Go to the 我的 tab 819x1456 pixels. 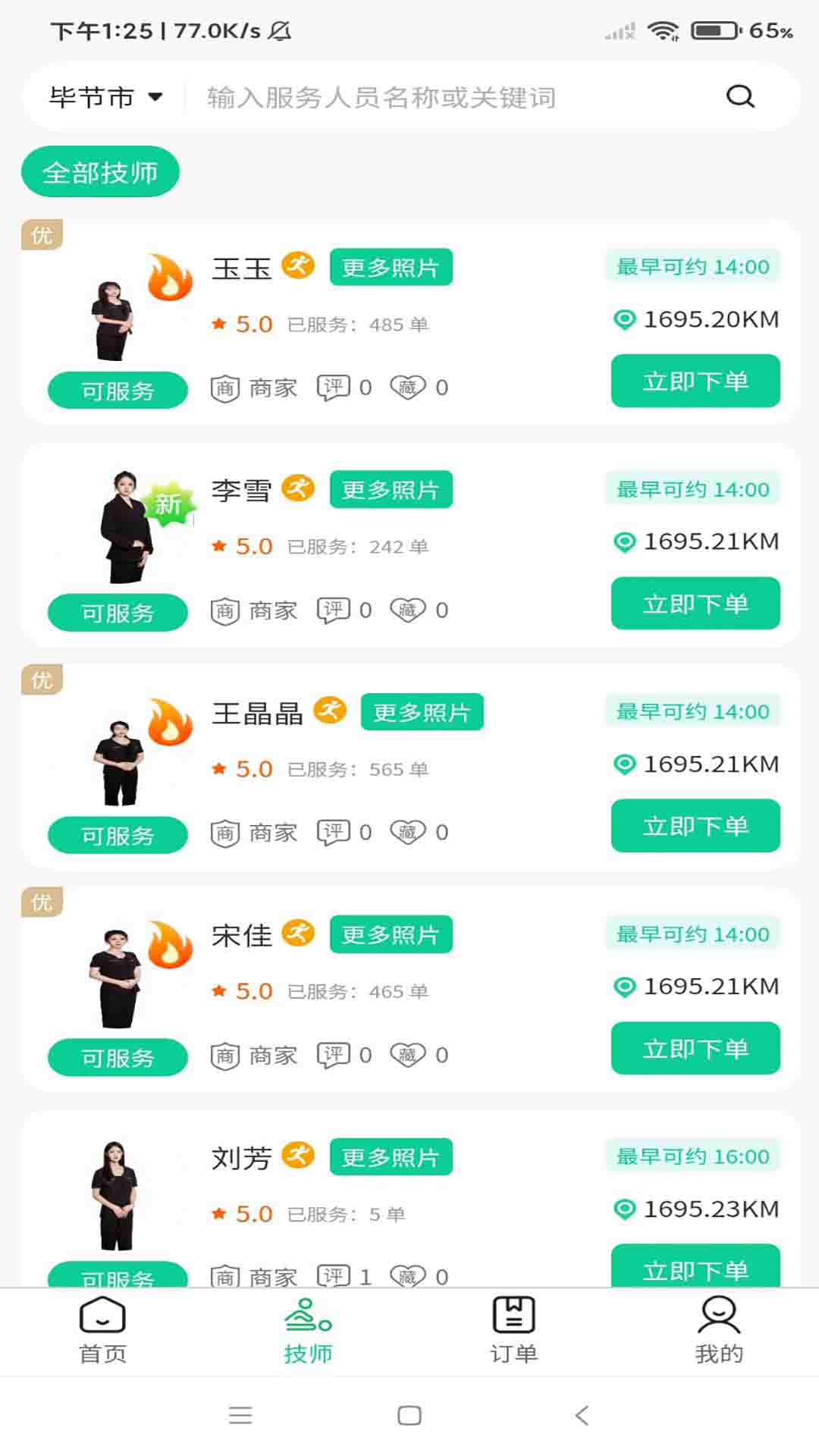pyautogui.click(x=718, y=1330)
